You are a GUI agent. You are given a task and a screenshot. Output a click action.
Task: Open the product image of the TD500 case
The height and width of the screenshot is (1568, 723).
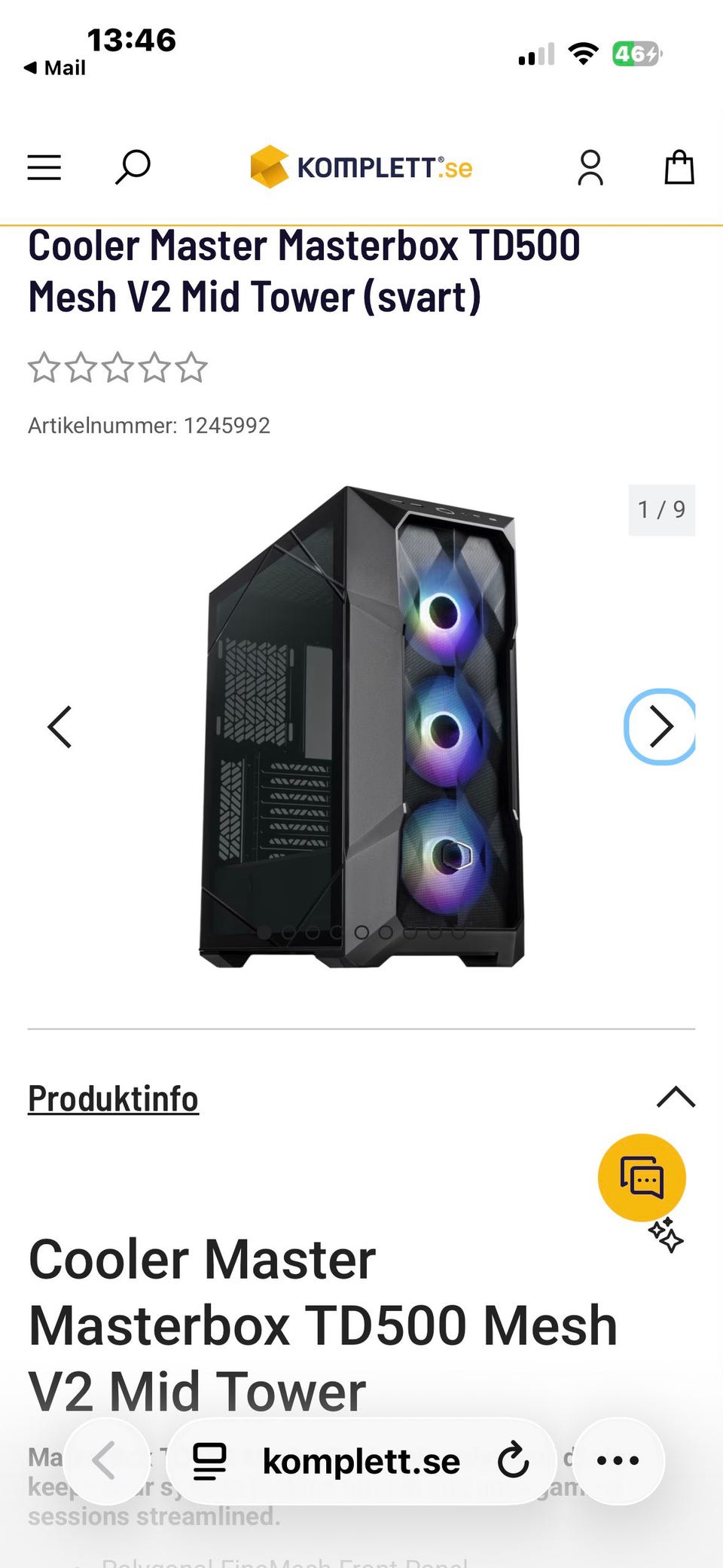pos(361,727)
